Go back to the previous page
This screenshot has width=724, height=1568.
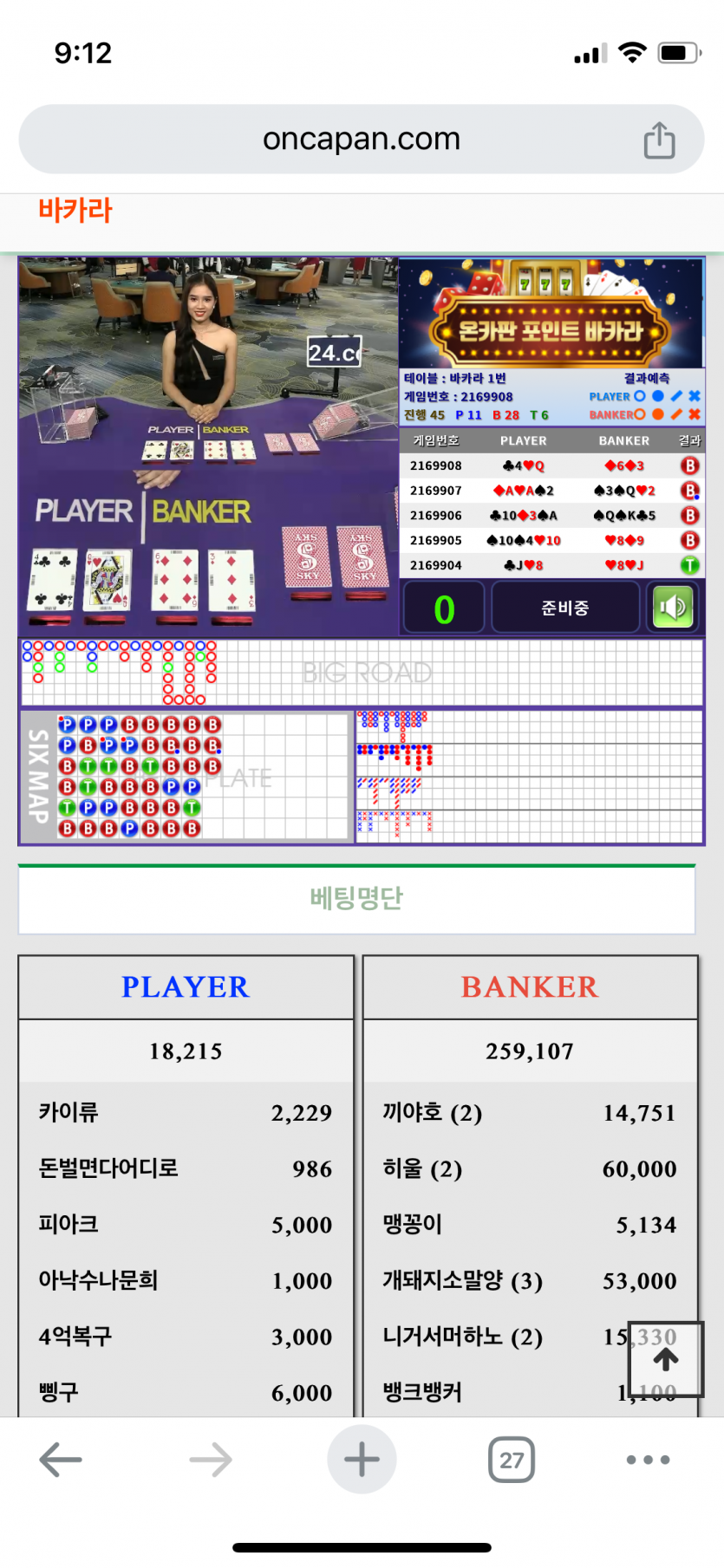(x=61, y=1460)
